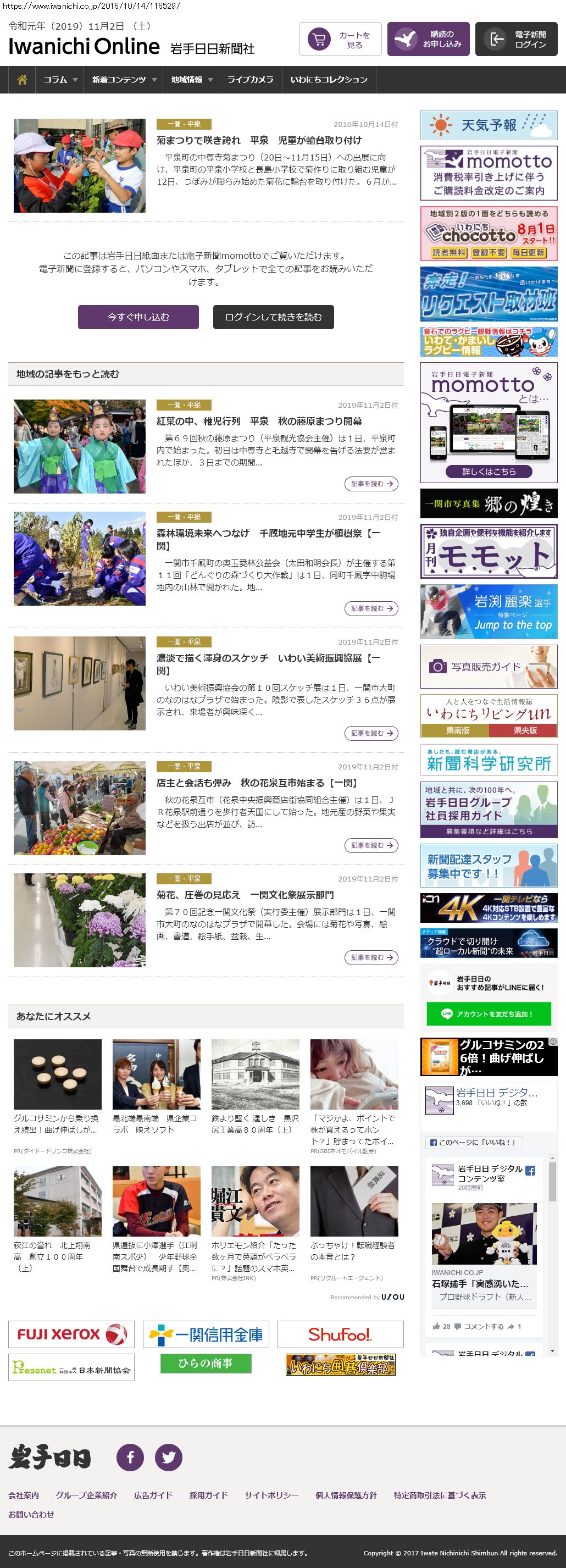Open the 店主と会話も弾み 花泉互市 article headline
The width and height of the screenshot is (566, 1568).
257,783
